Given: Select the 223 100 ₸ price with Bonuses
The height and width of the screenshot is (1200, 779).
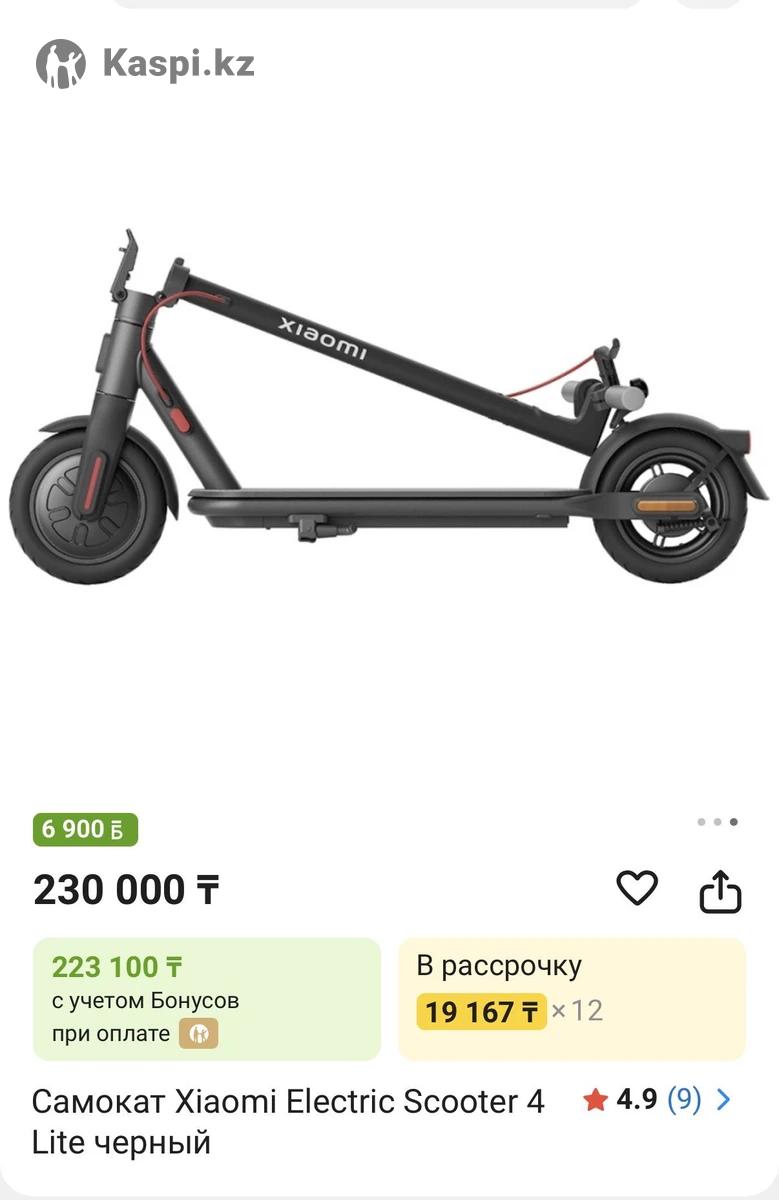Looking at the screenshot, I should (x=207, y=998).
